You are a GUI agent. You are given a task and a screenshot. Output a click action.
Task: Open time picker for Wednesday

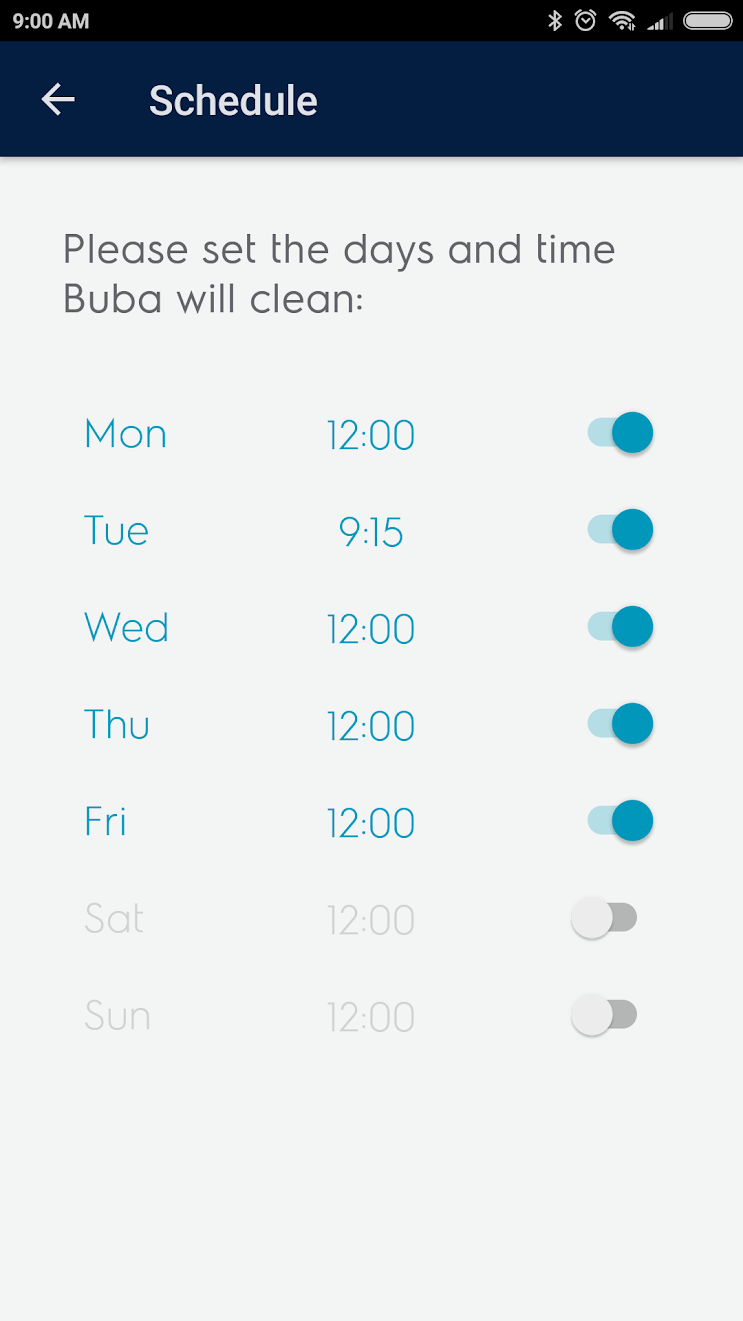(371, 629)
